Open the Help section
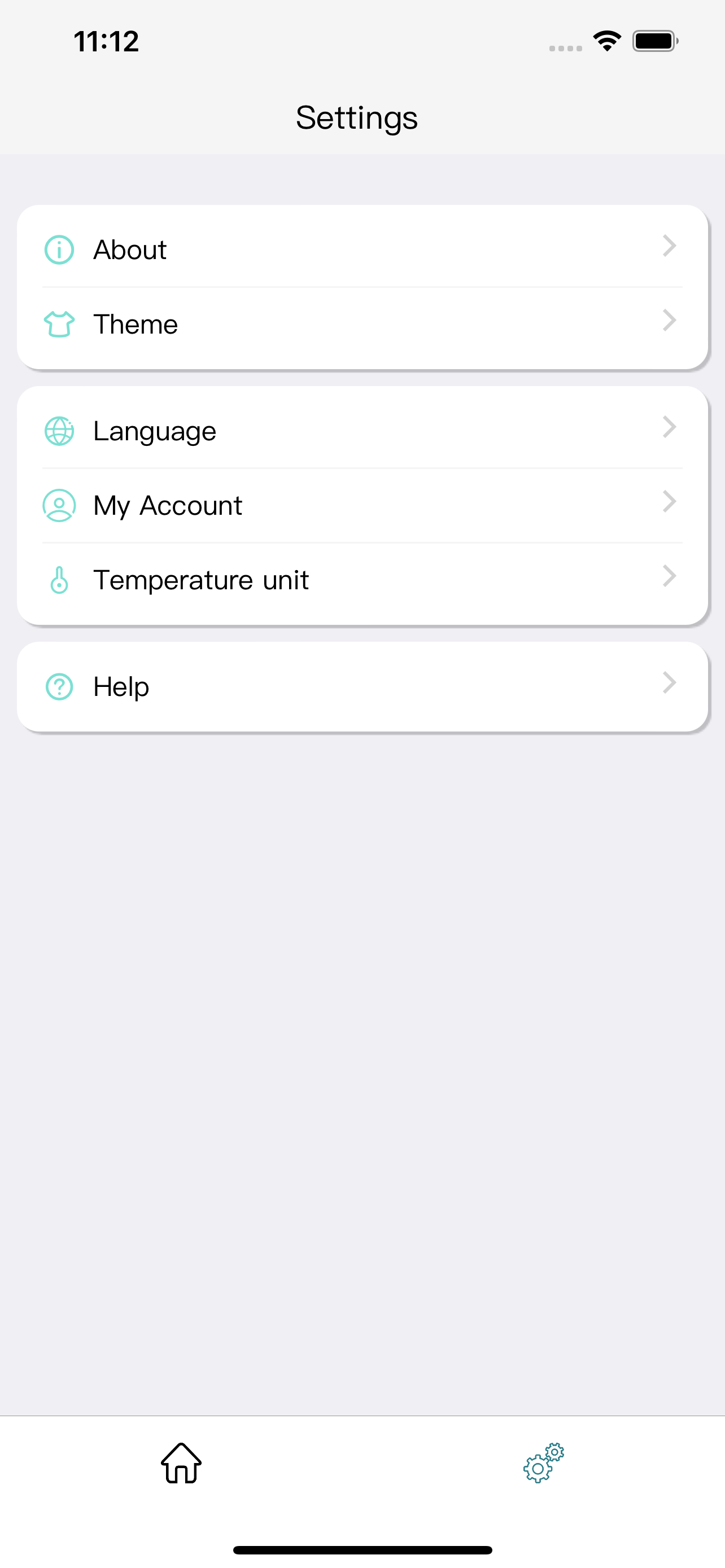725x1568 pixels. click(x=362, y=686)
